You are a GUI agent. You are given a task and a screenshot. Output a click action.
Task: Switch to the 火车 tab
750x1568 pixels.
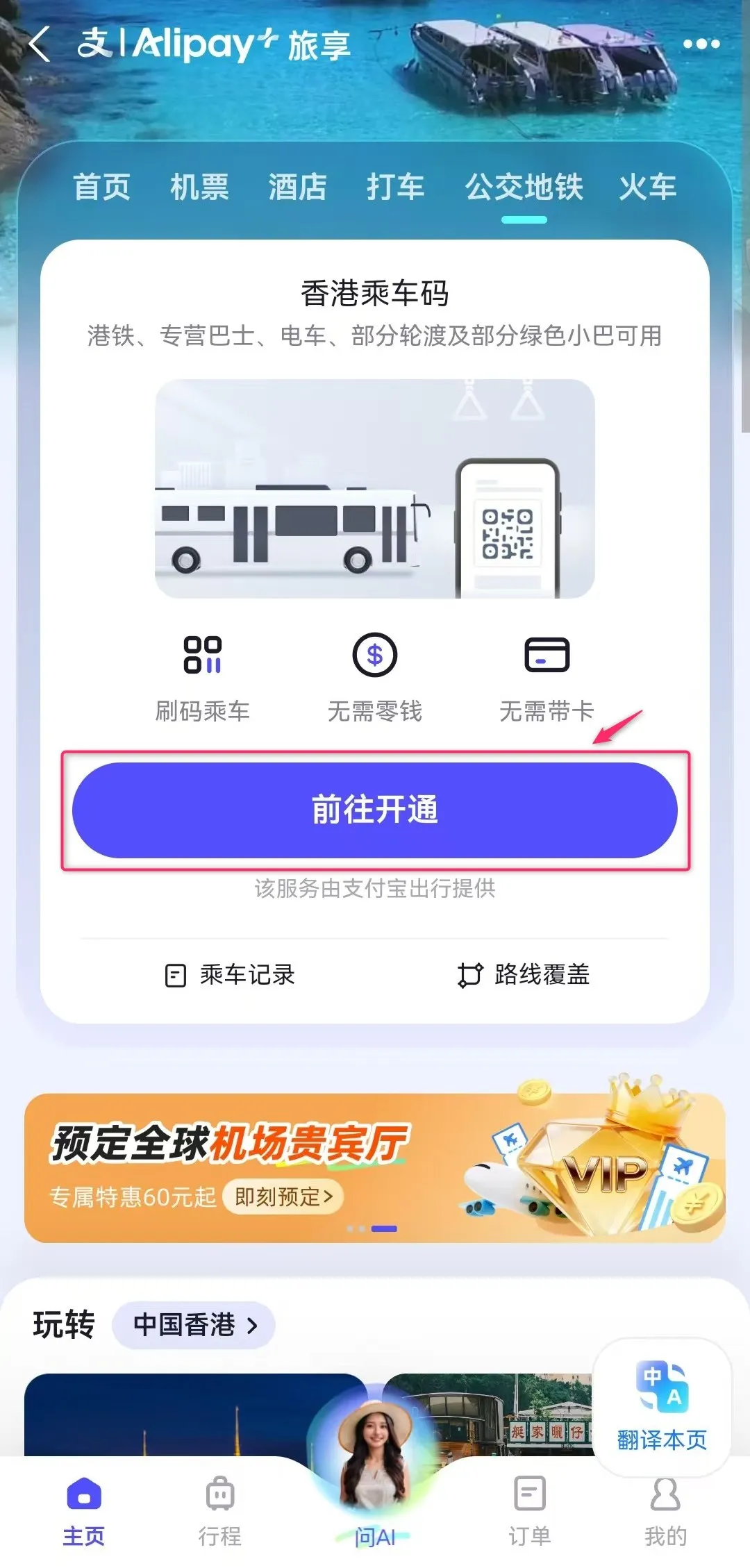click(x=647, y=187)
